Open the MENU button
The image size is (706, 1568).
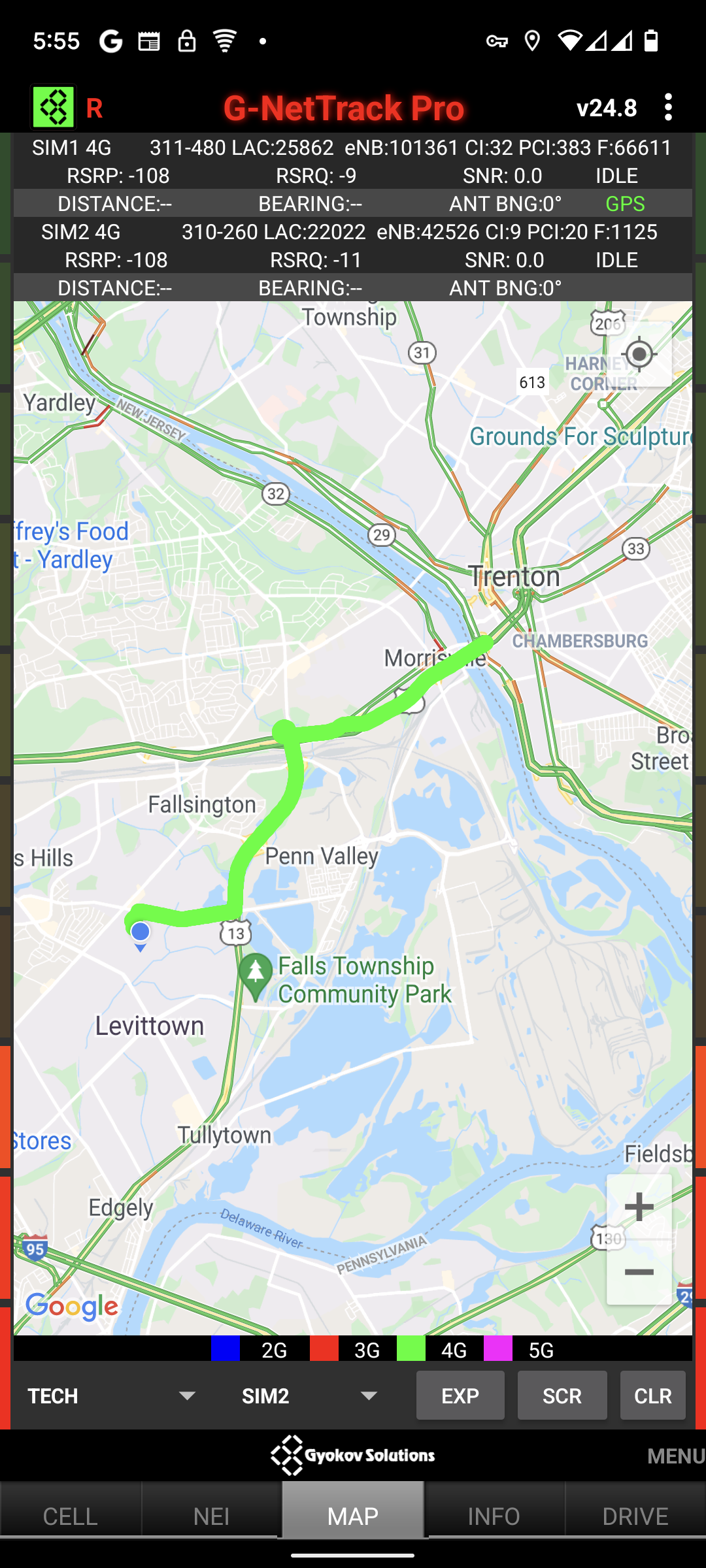coord(675,1456)
